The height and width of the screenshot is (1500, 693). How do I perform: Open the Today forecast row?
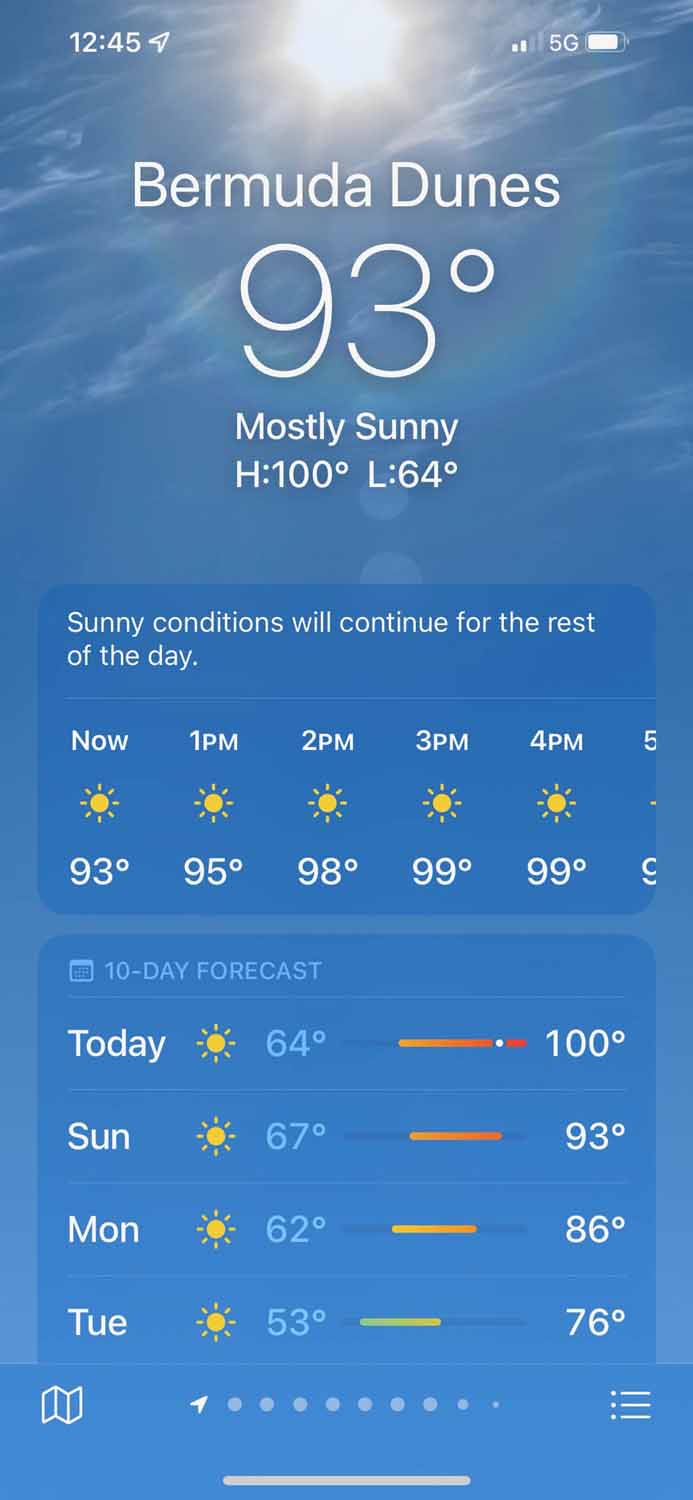click(x=346, y=1043)
